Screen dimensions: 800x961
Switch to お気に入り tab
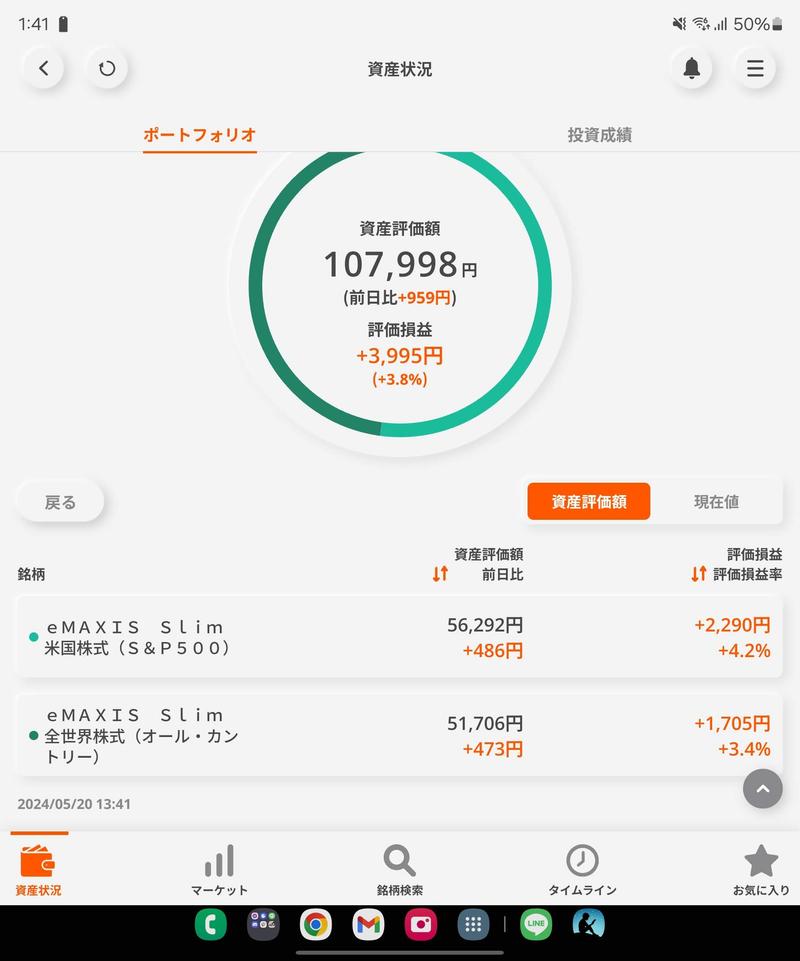click(x=761, y=869)
